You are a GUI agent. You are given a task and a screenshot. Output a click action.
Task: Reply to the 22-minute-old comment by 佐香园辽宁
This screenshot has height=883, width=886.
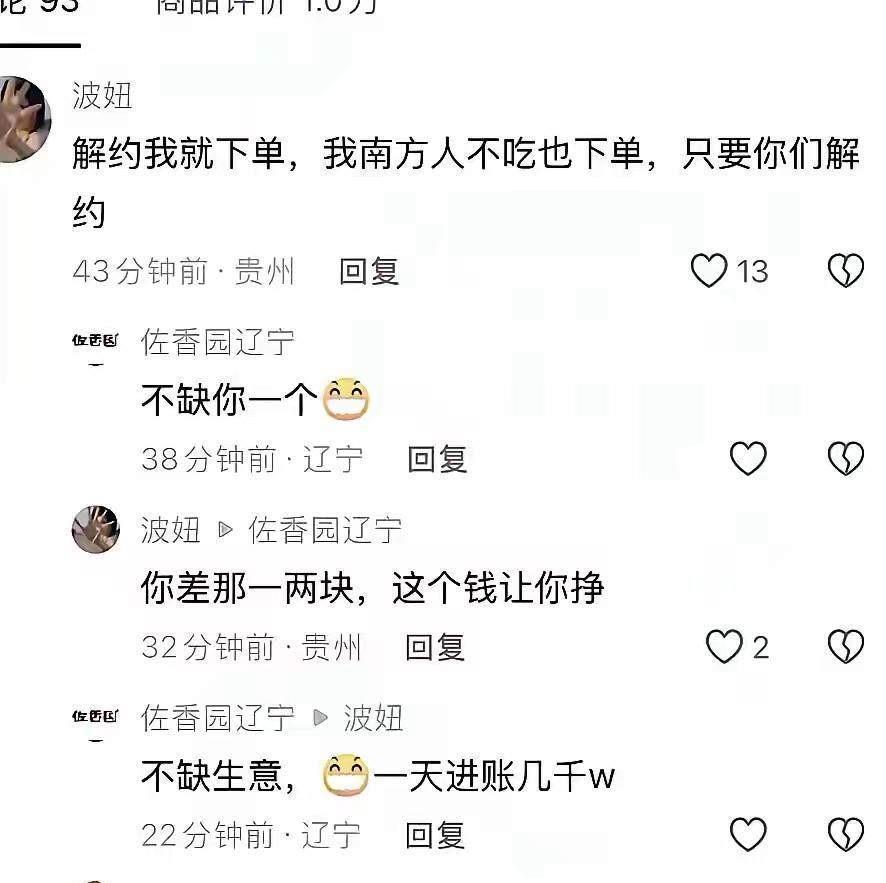(435, 835)
